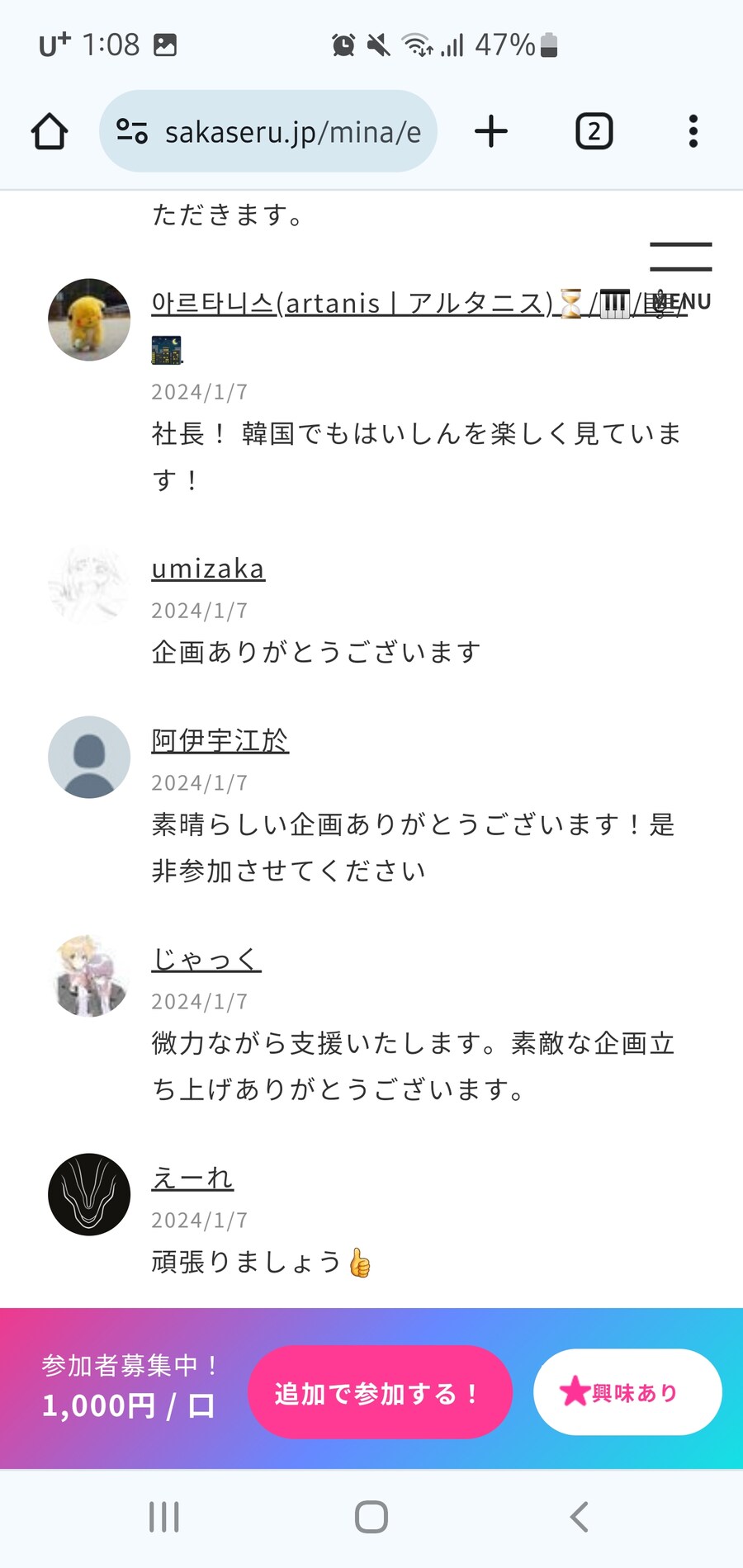Open the site permissions icon in address bar
The width and height of the screenshot is (743, 1568).
[x=135, y=130]
